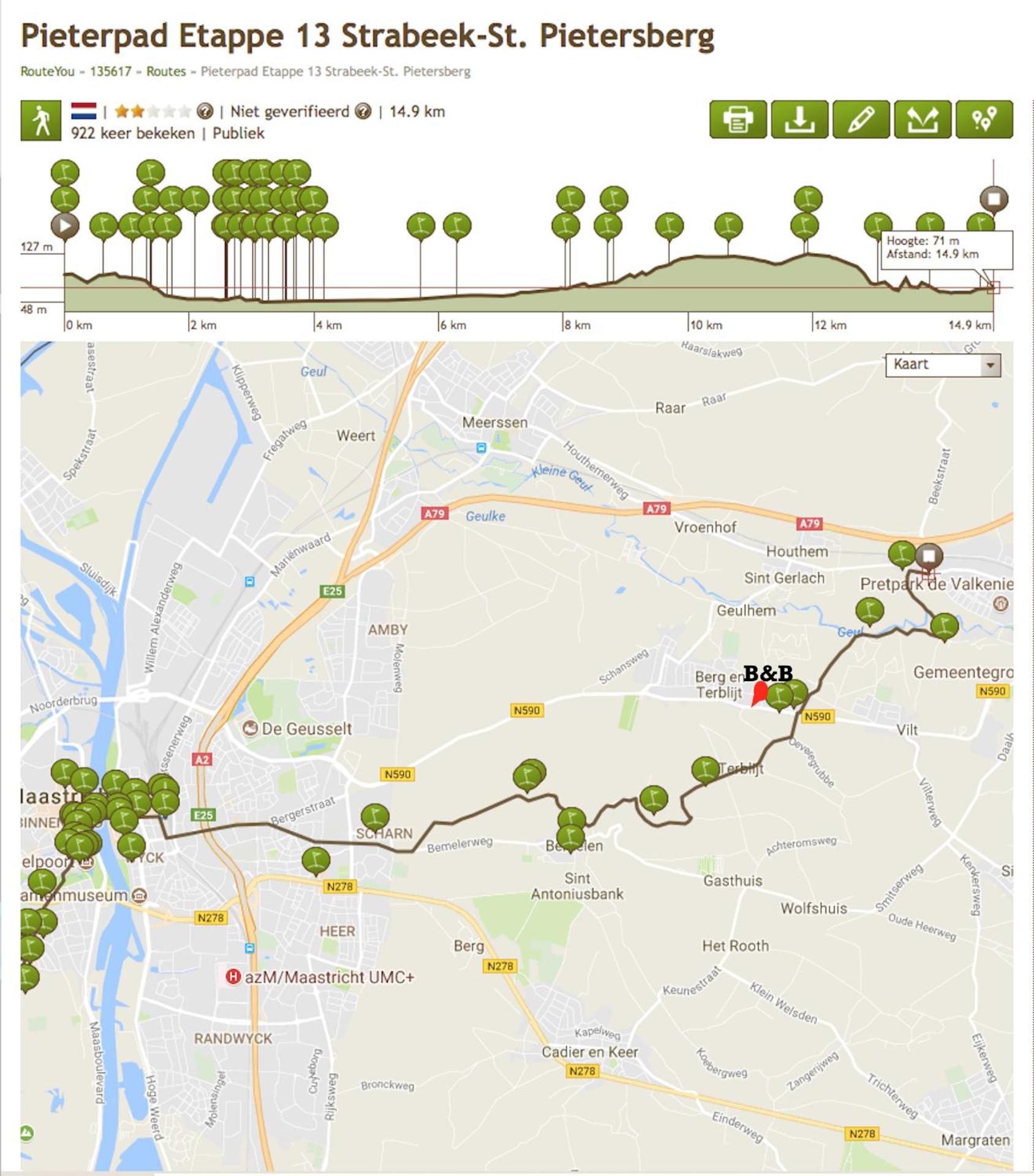This screenshot has height=1176, width=1034.
Task: Print the route
Action: click(x=738, y=119)
